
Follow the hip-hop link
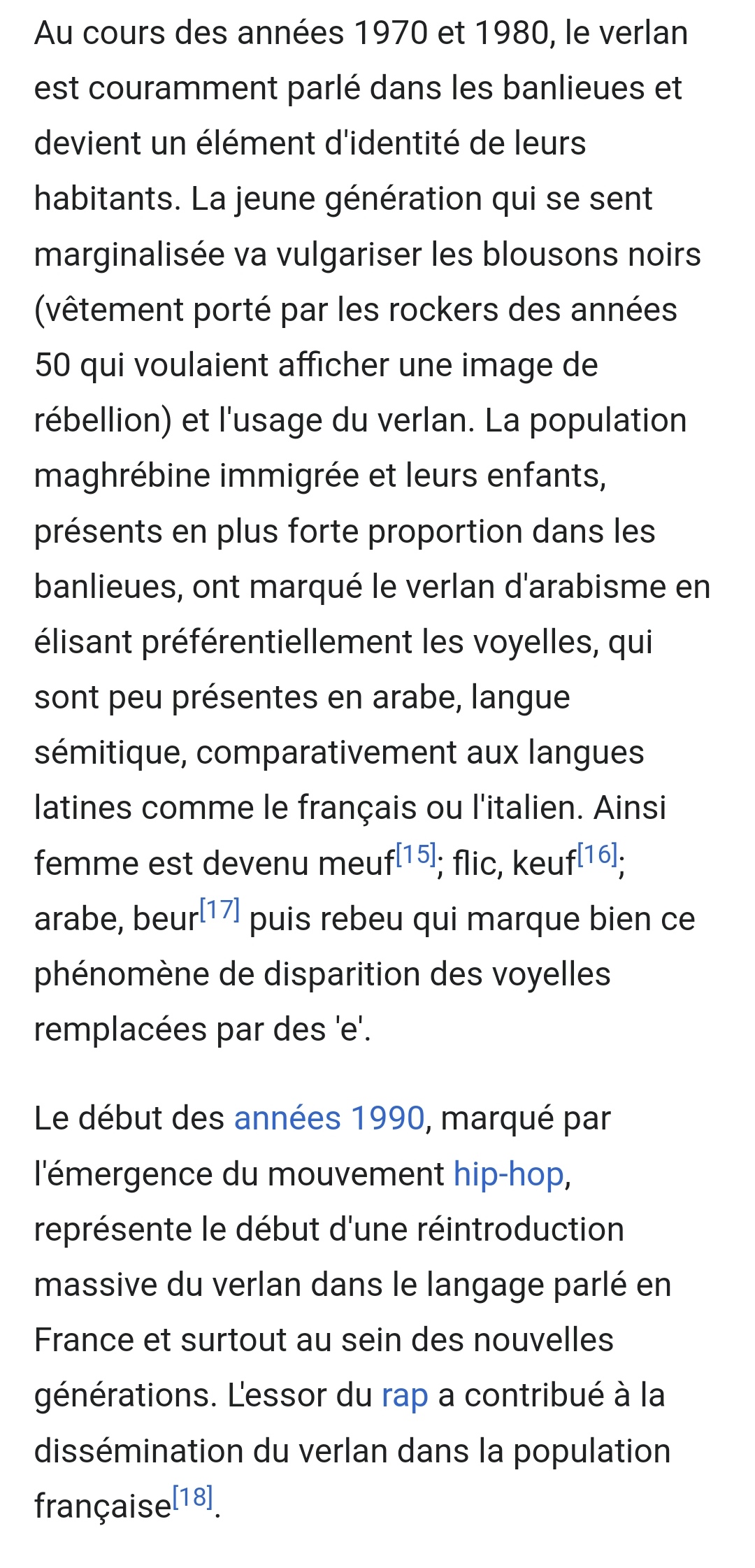(509, 1174)
